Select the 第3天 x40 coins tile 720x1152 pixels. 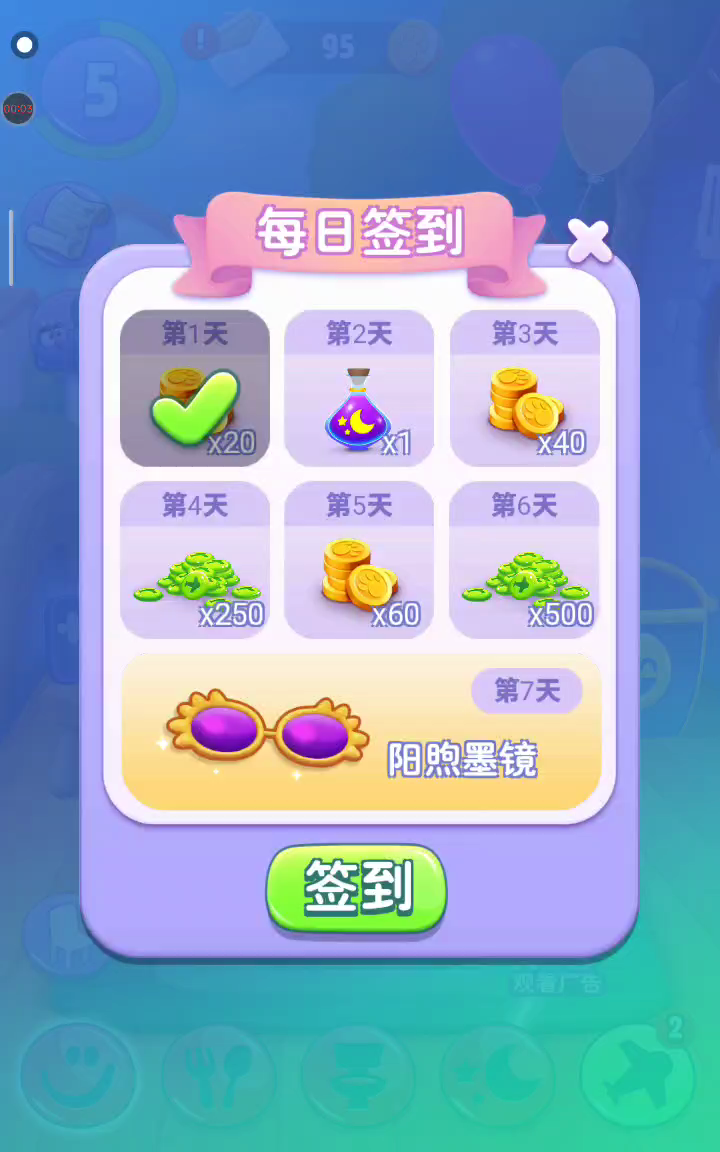524,388
